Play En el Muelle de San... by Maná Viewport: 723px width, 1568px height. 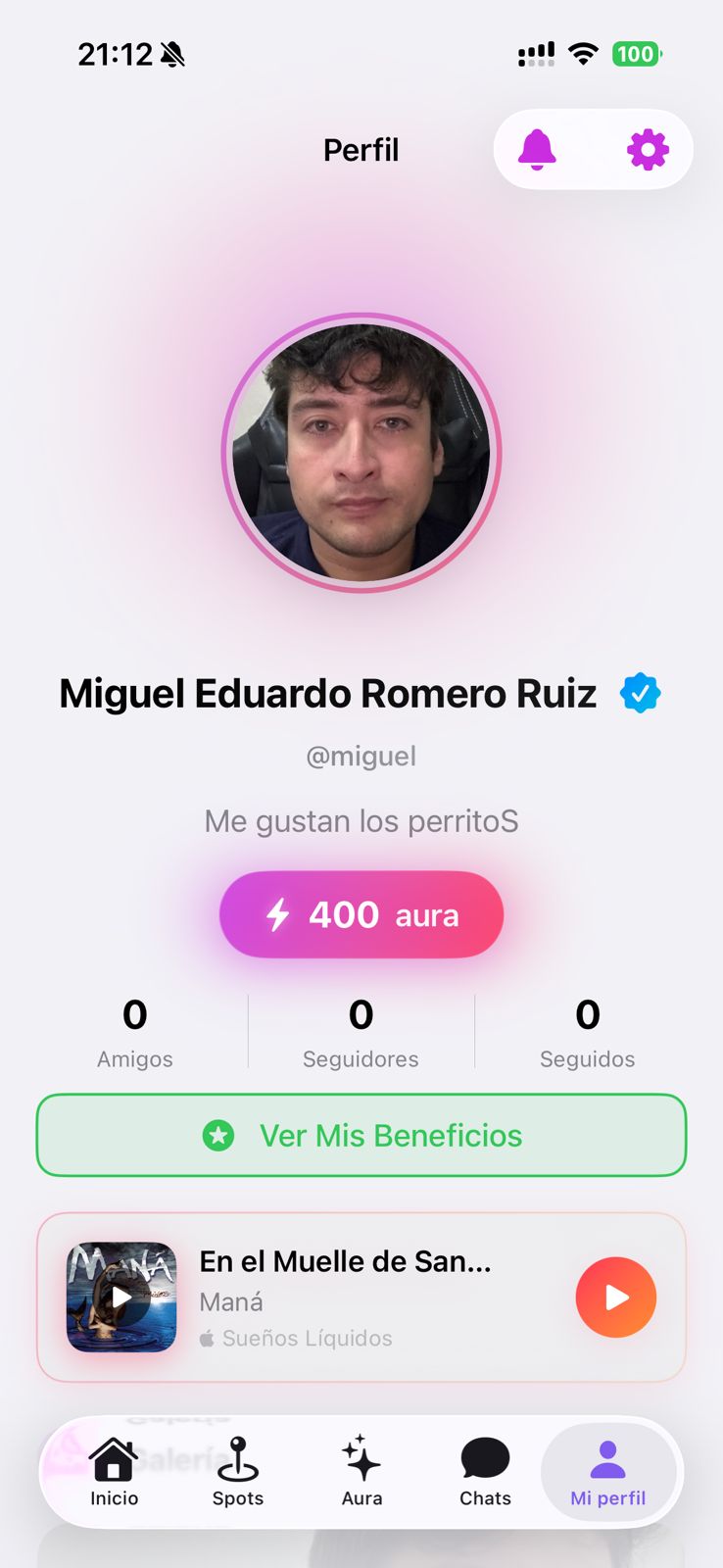[616, 1297]
